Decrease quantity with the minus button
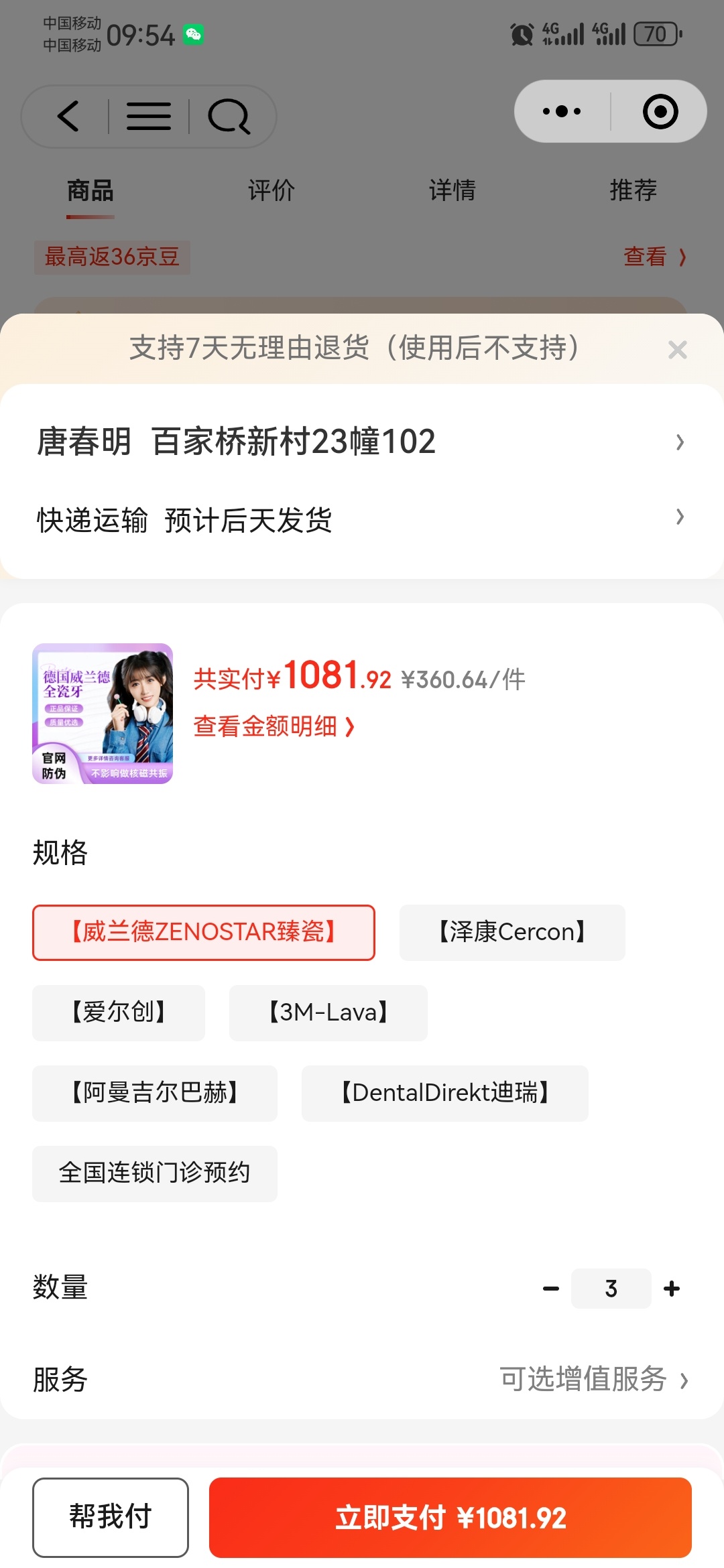 [551, 1289]
